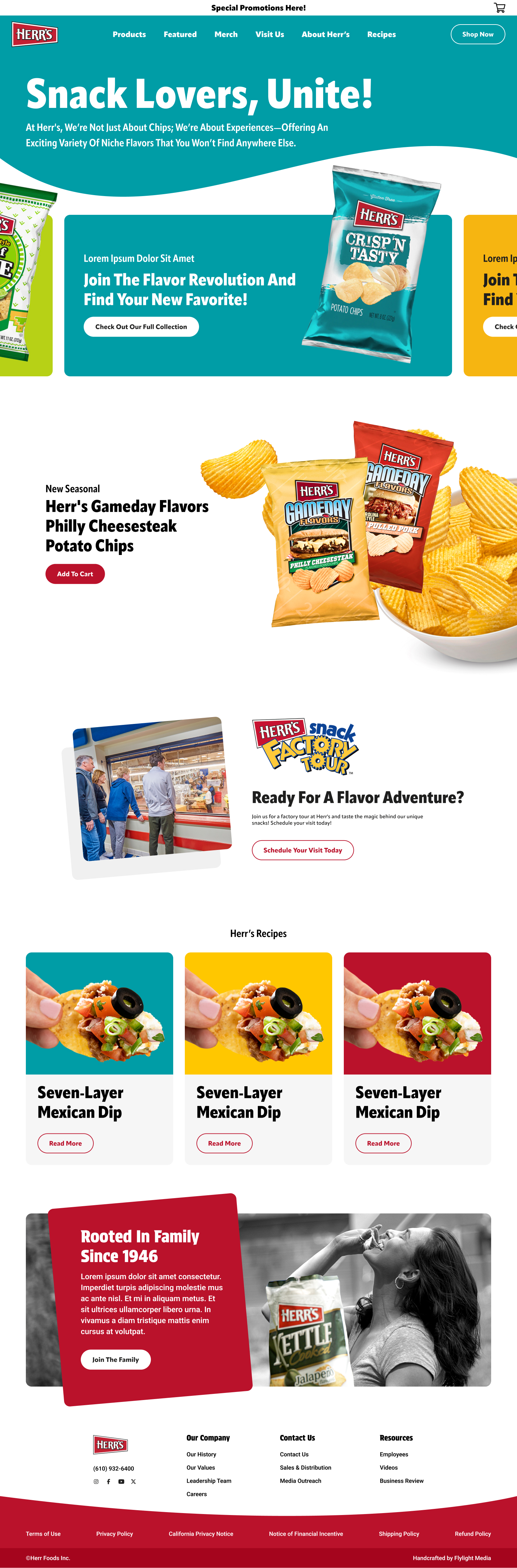Tap the Join The Family button
This screenshot has height=1568, width=517.
pos(116,1359)
